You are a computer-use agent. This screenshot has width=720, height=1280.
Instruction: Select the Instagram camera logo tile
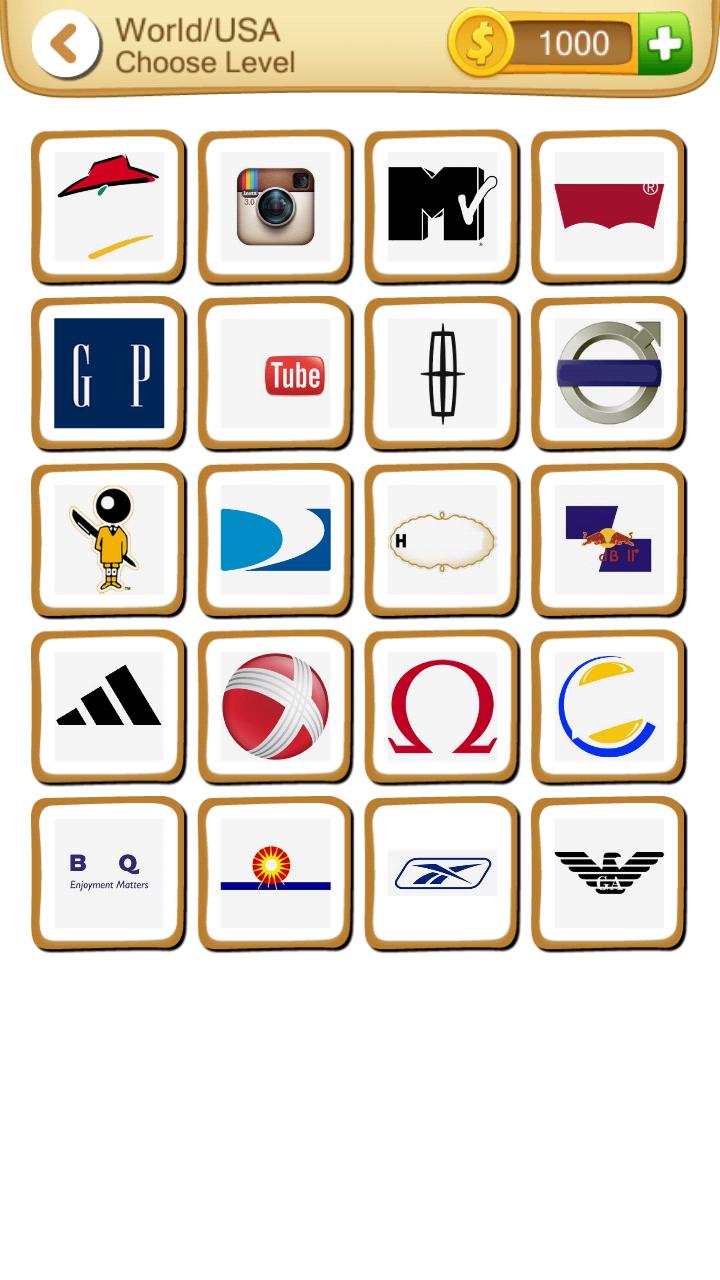coord(274,207)
